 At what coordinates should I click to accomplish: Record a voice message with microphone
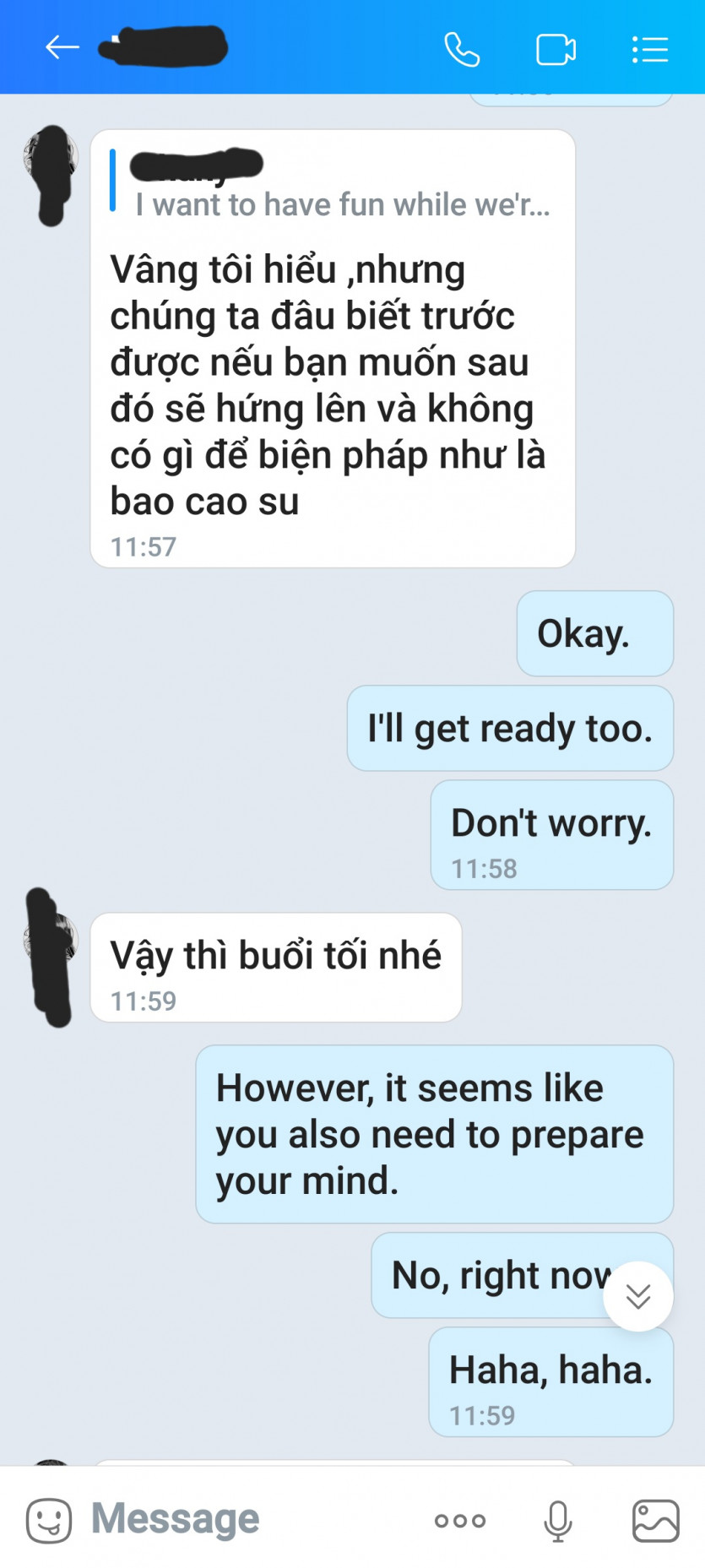tap(557, 1521)
